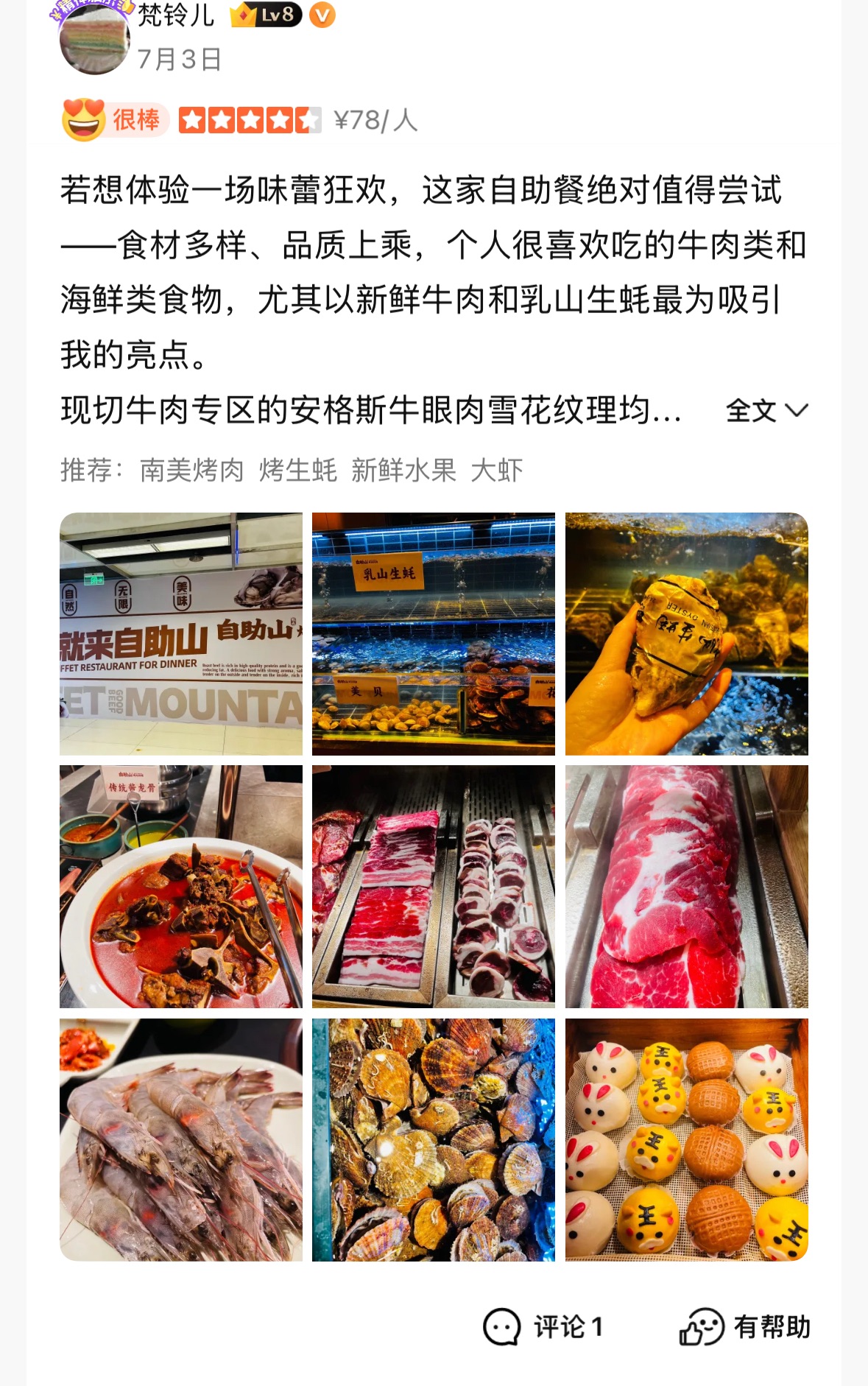Expand the full review text with 全文
The image size is (868, 1386).
(x=766, y=410)
